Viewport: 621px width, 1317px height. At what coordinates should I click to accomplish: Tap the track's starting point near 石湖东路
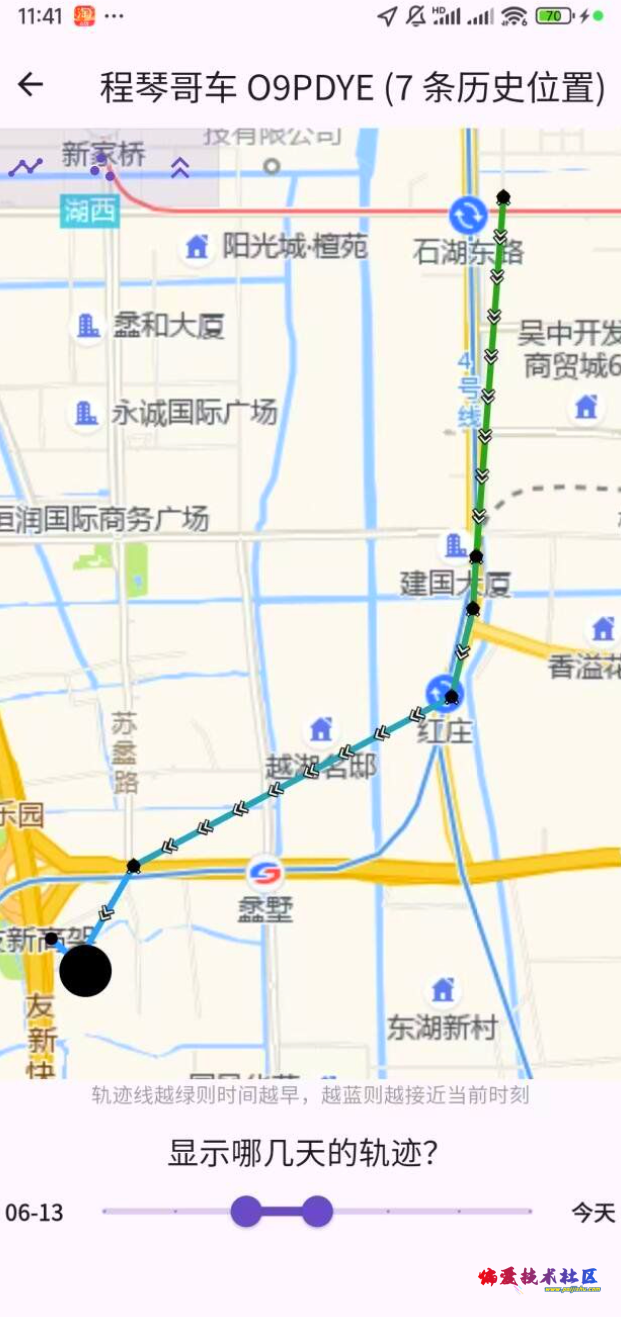click(504, 196)
